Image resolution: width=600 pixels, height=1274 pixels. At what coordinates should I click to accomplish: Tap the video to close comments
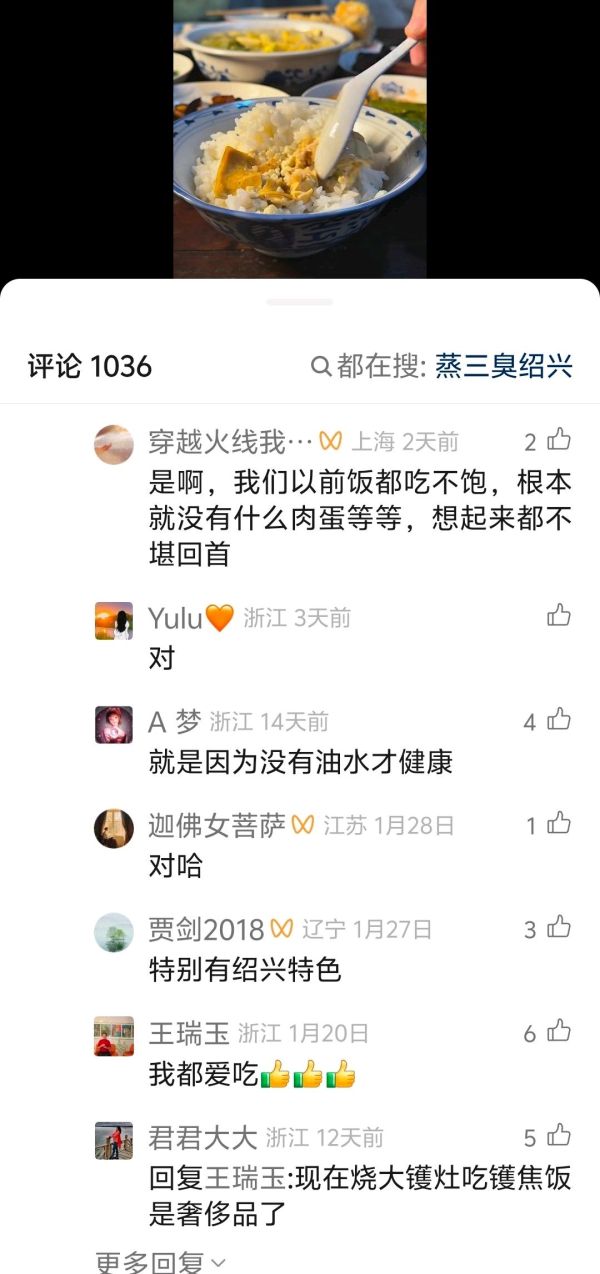pyautogui.click(x=300, y=140)
